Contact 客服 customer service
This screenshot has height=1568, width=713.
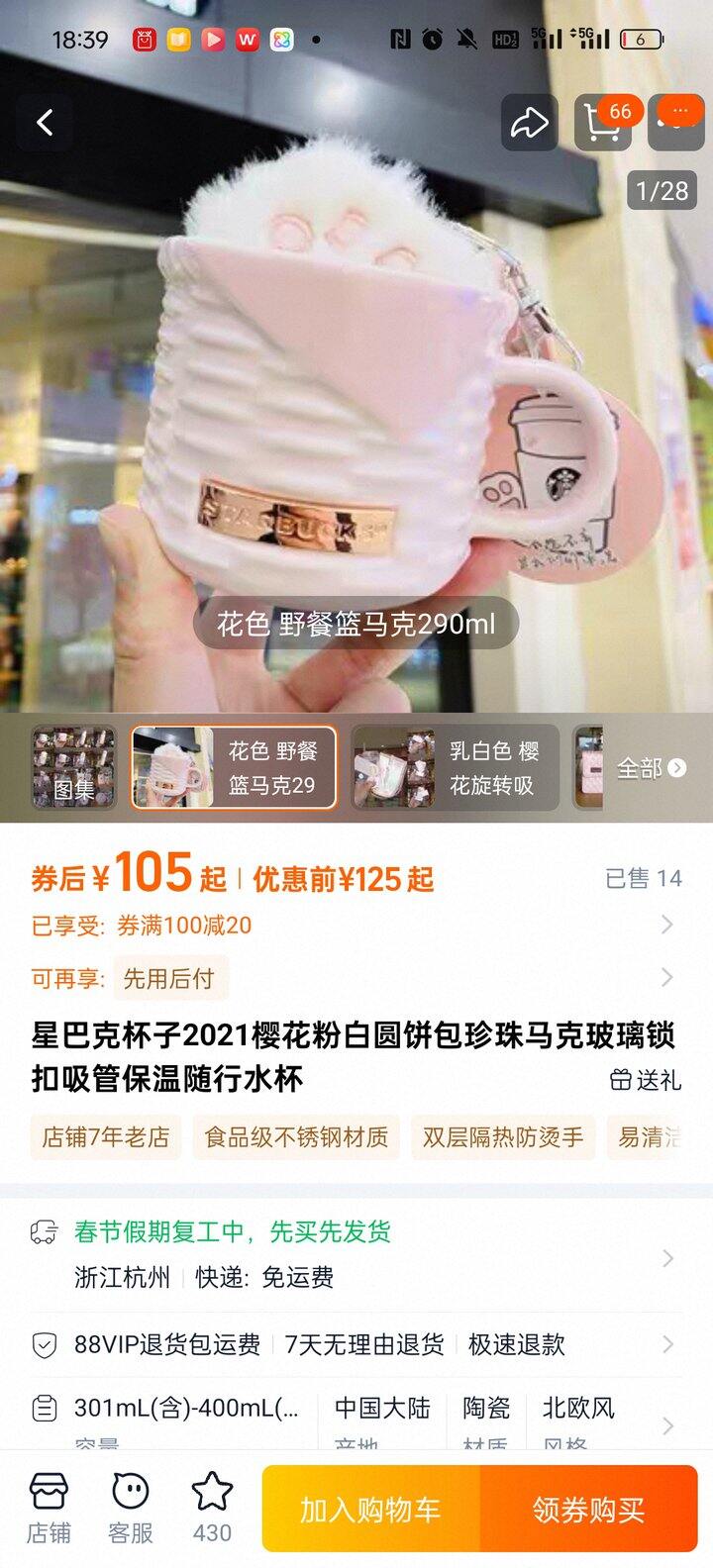point(131,1508)
